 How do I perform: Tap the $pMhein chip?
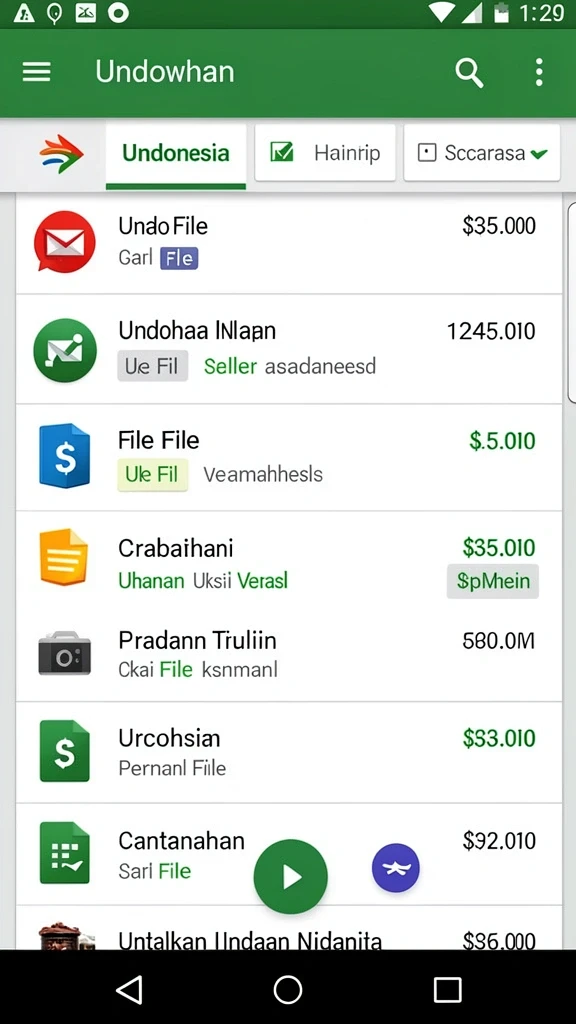tap(492, 581)
